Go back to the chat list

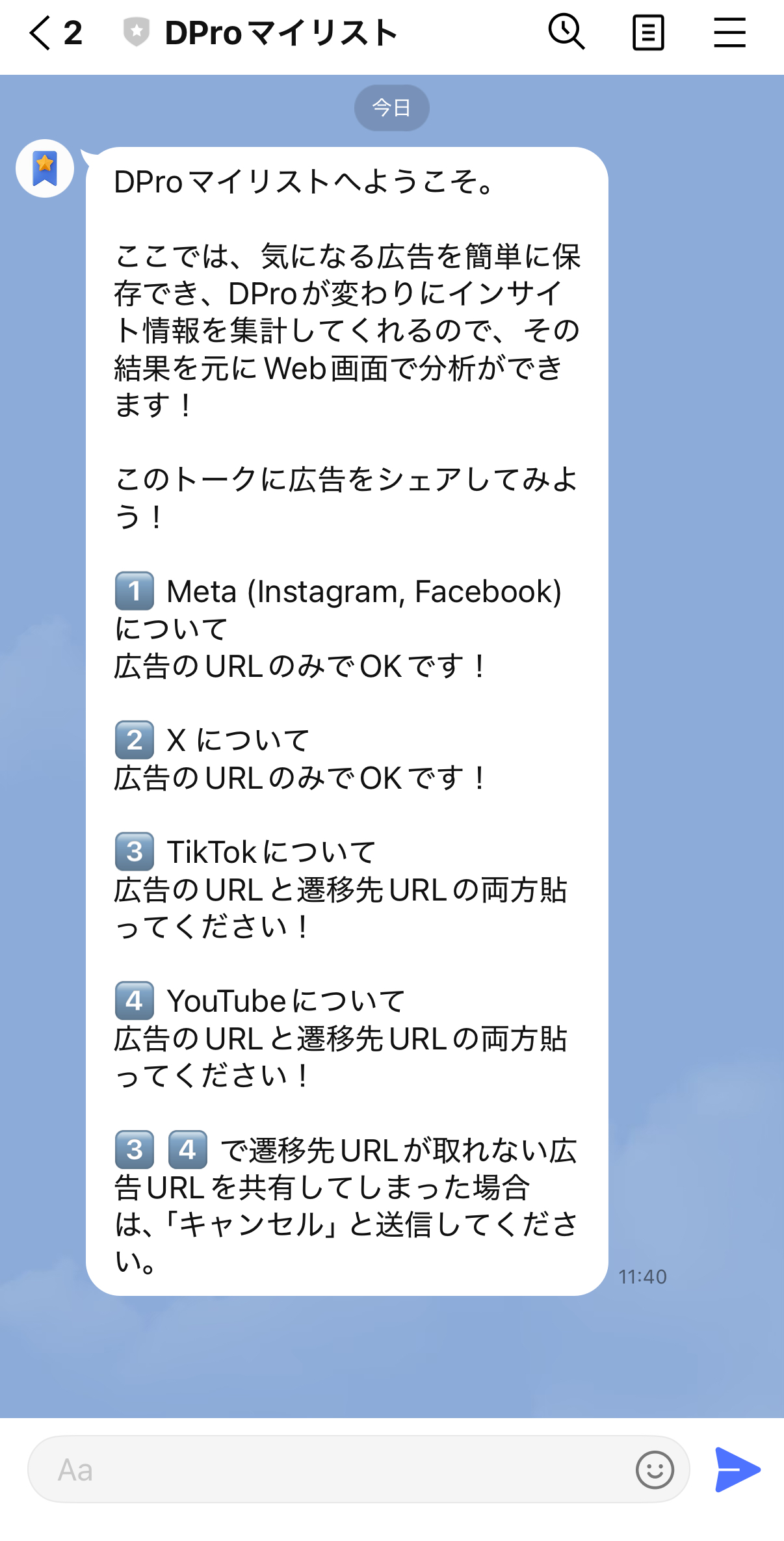click(40, 33)
